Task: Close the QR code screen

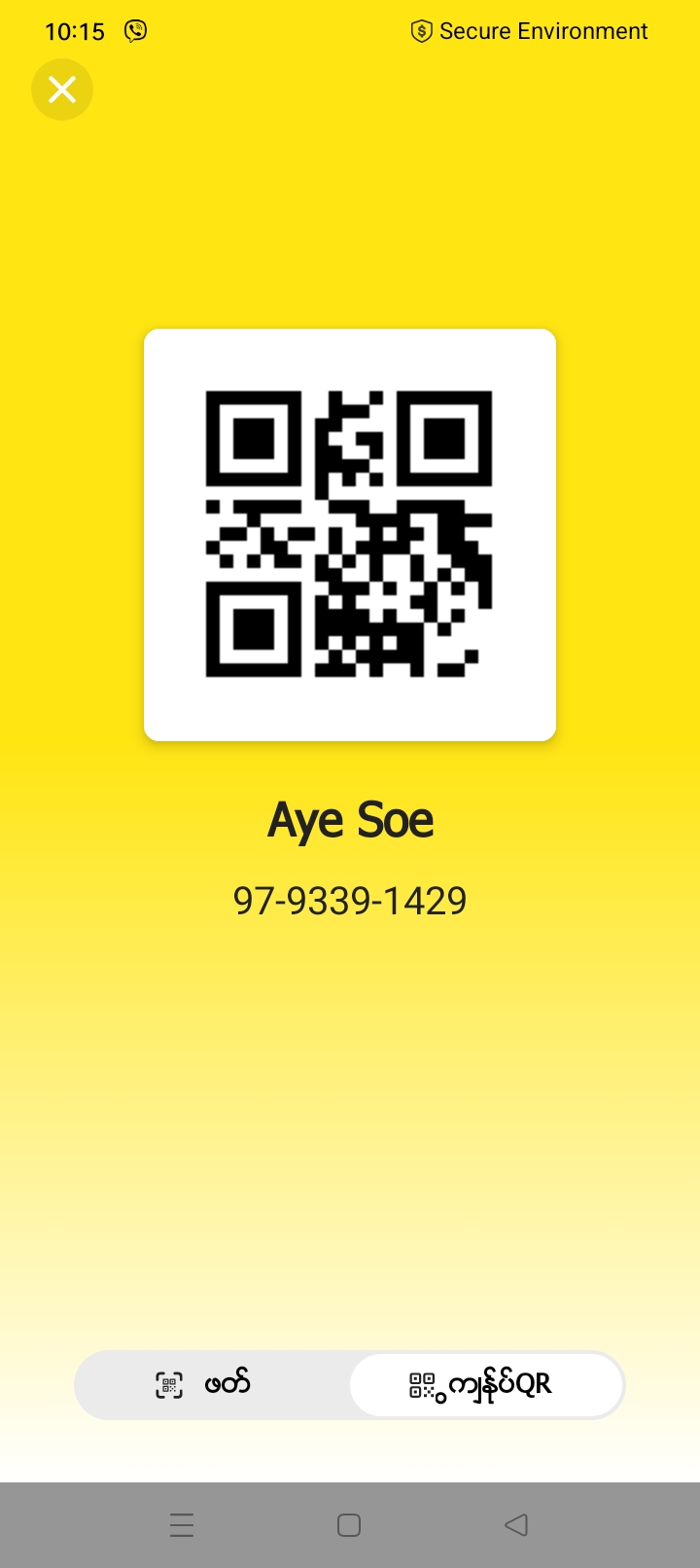Action: 62,89
